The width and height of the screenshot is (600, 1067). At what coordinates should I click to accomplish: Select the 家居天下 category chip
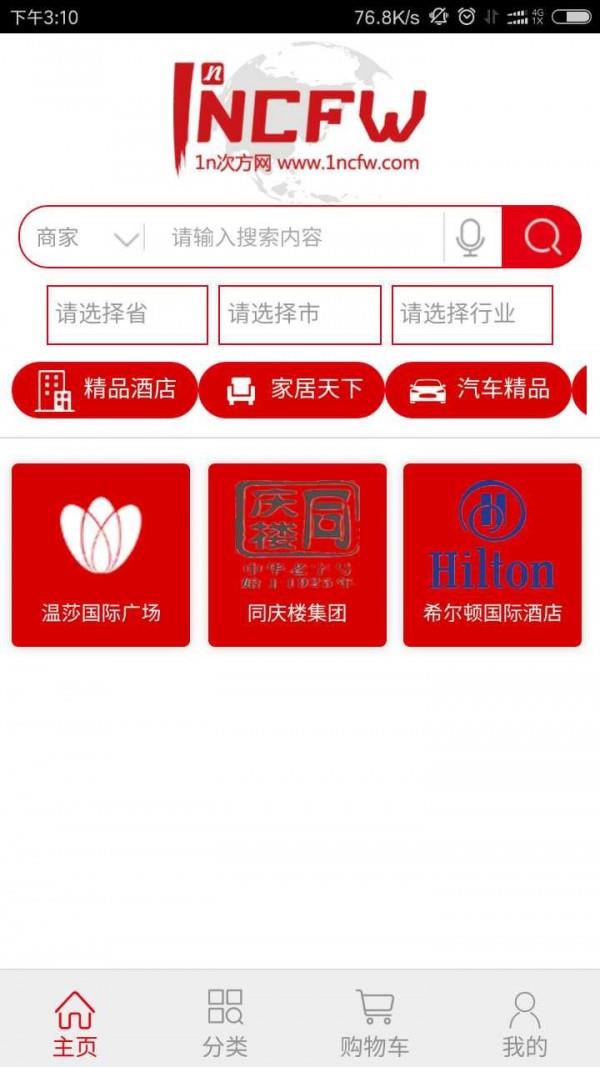[291, 390]
